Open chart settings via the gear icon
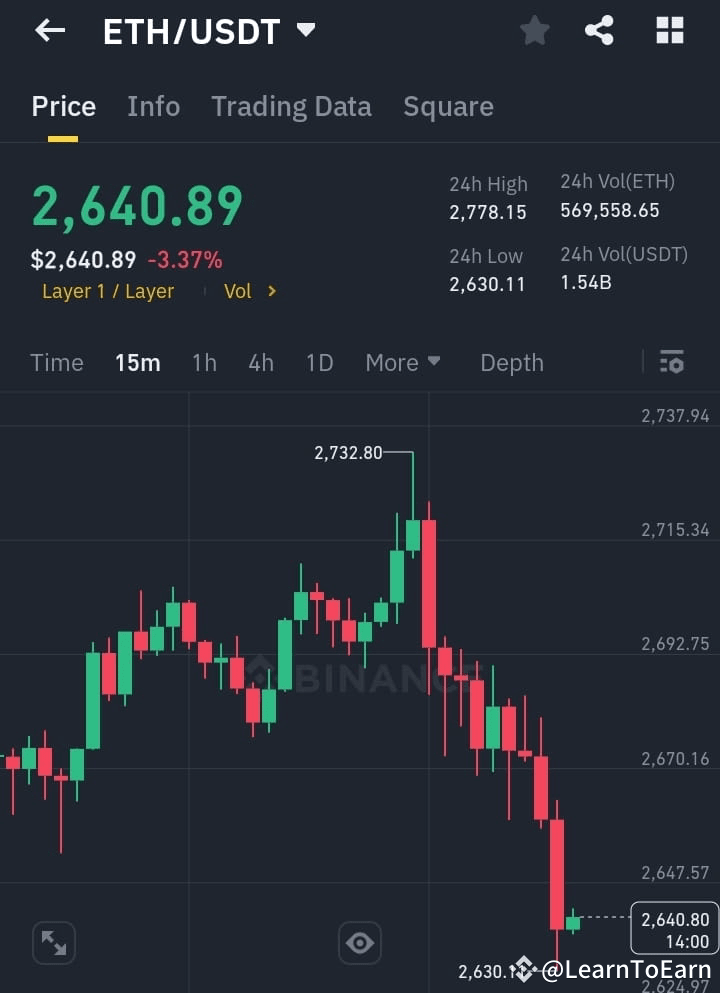Image resolution: width=720 pixels, height=993 pixels. [673, 362]
